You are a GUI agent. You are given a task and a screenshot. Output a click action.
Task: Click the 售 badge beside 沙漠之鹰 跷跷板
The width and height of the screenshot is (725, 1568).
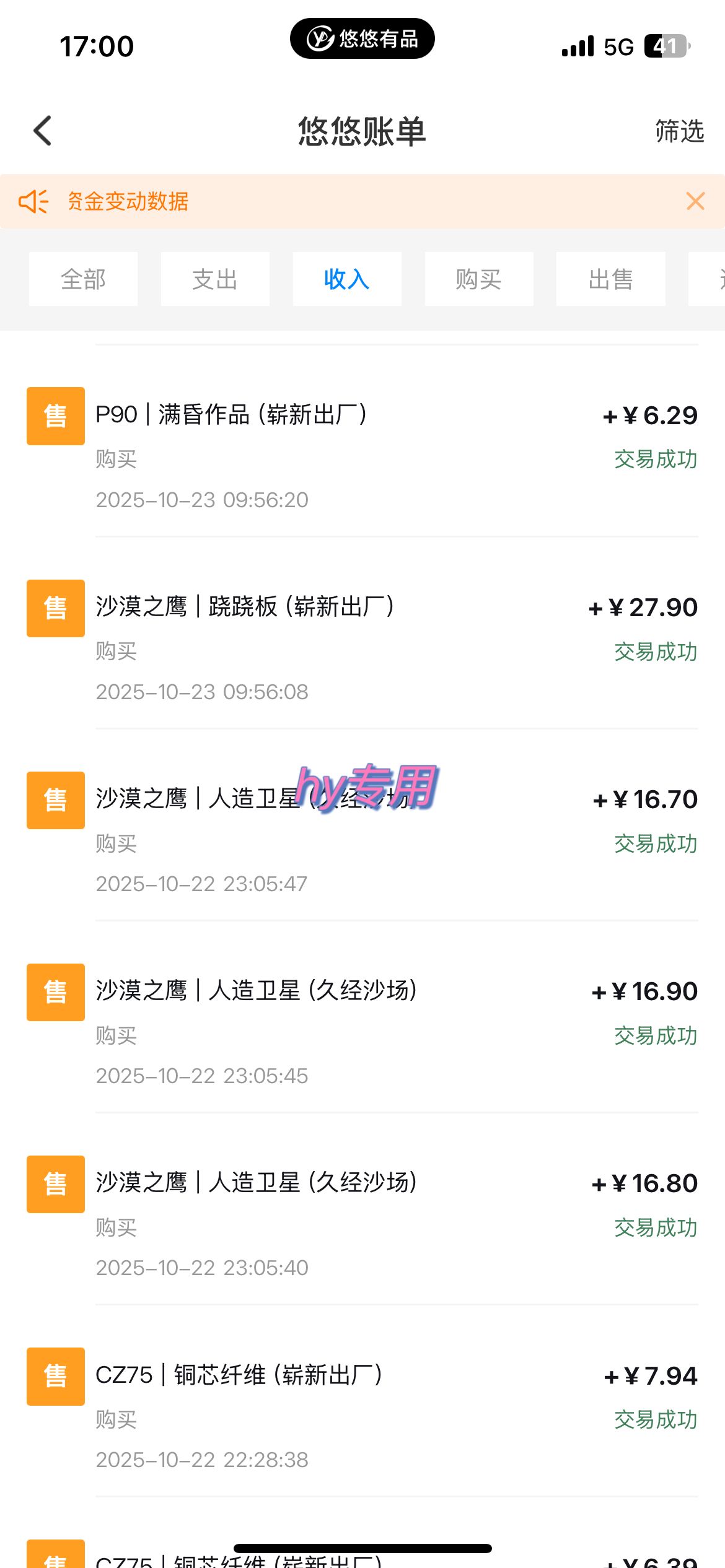click(55, 608)
